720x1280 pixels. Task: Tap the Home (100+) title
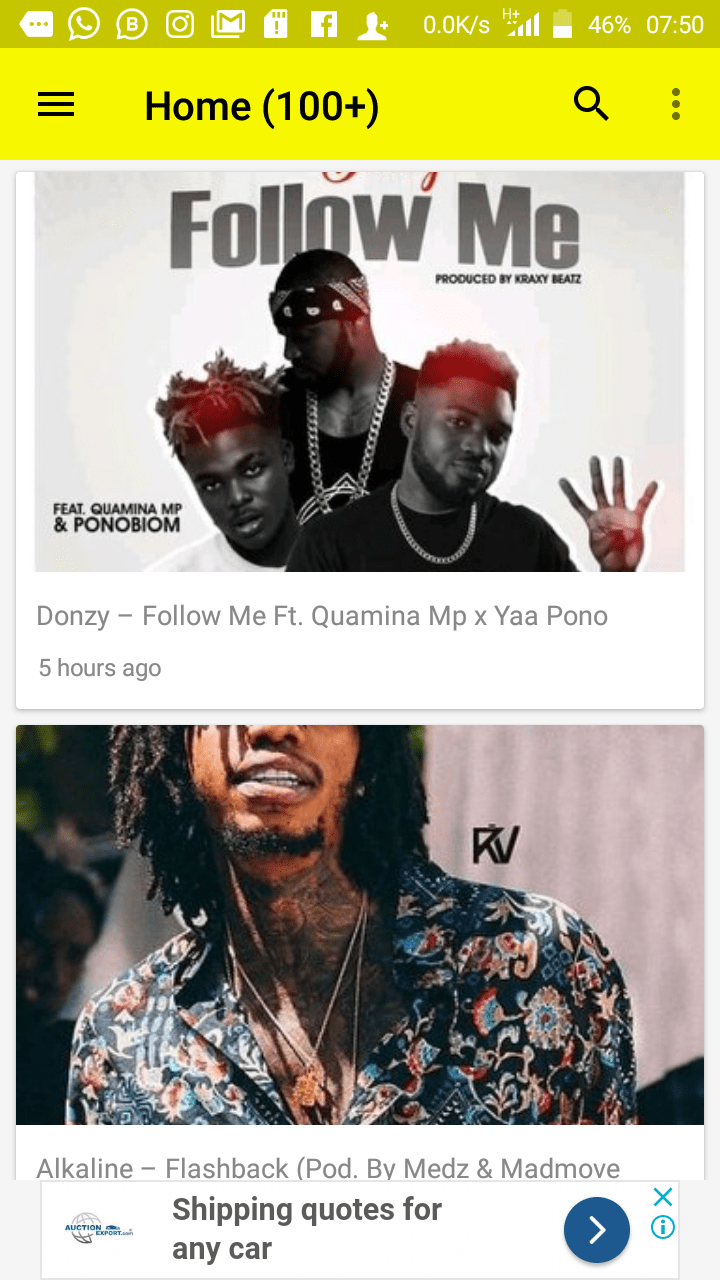[260, 105]
